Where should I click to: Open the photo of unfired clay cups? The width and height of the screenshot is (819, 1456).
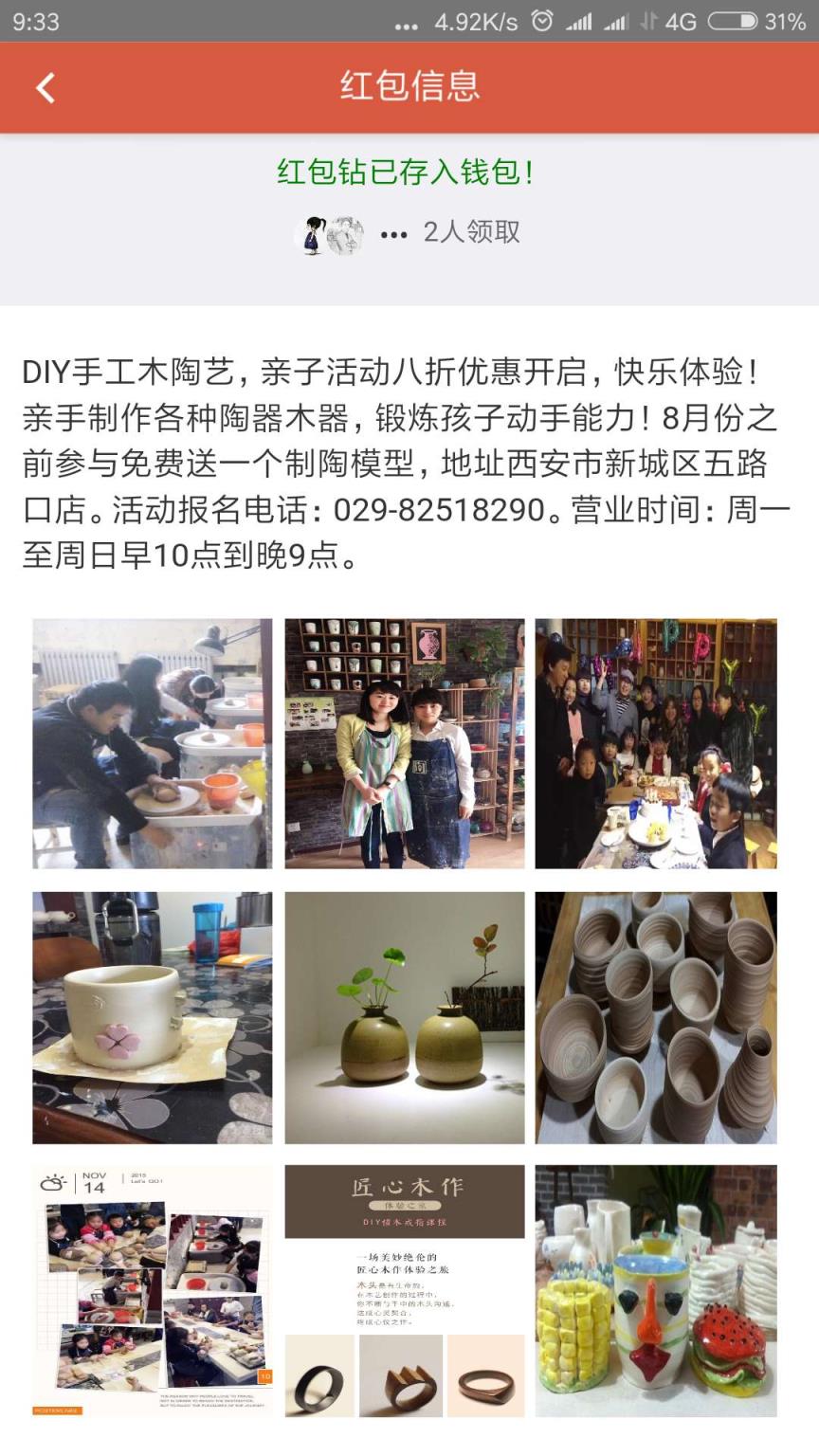click(x=656, y=1017)
